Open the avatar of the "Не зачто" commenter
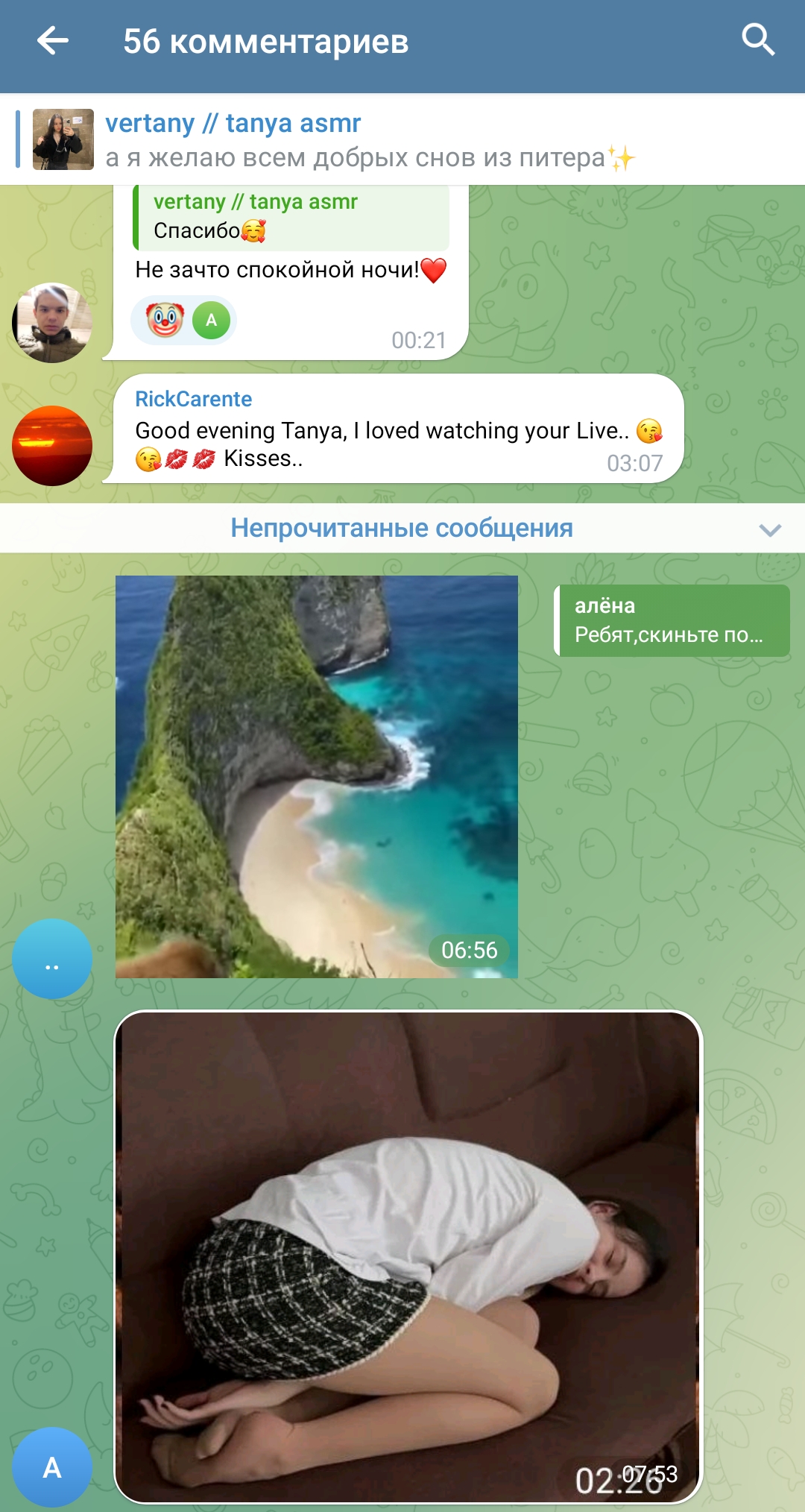Image resolution: width=805 pixels, height=1512 pixels. 52,323
